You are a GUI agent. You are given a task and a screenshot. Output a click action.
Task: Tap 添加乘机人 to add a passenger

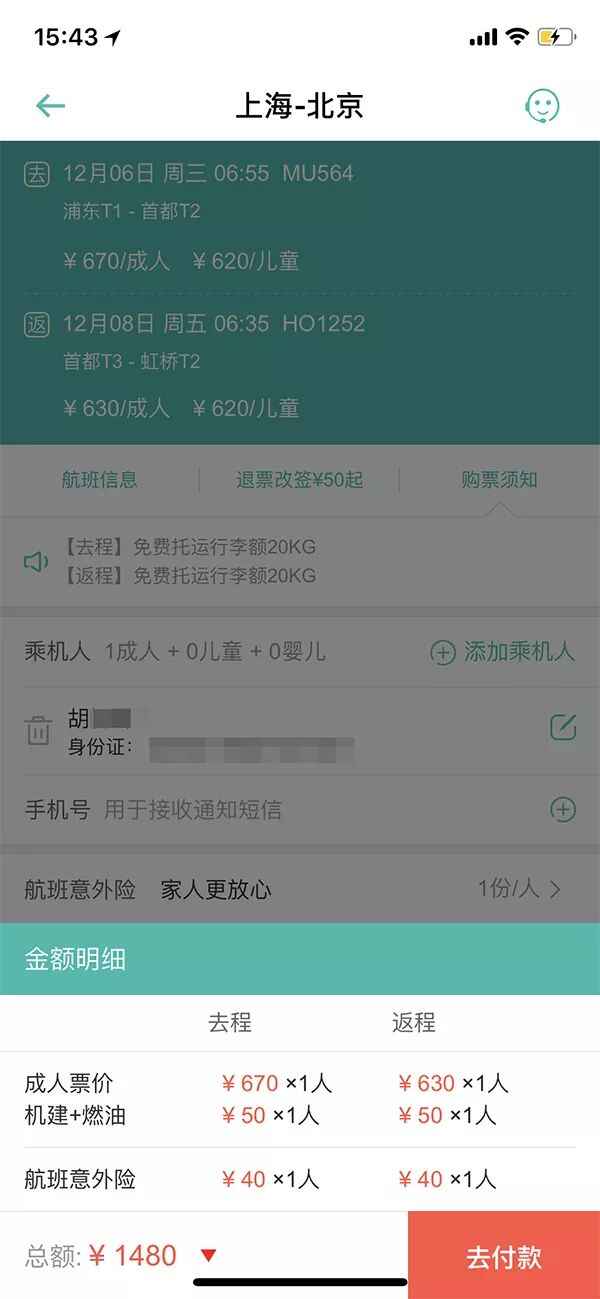502,653
